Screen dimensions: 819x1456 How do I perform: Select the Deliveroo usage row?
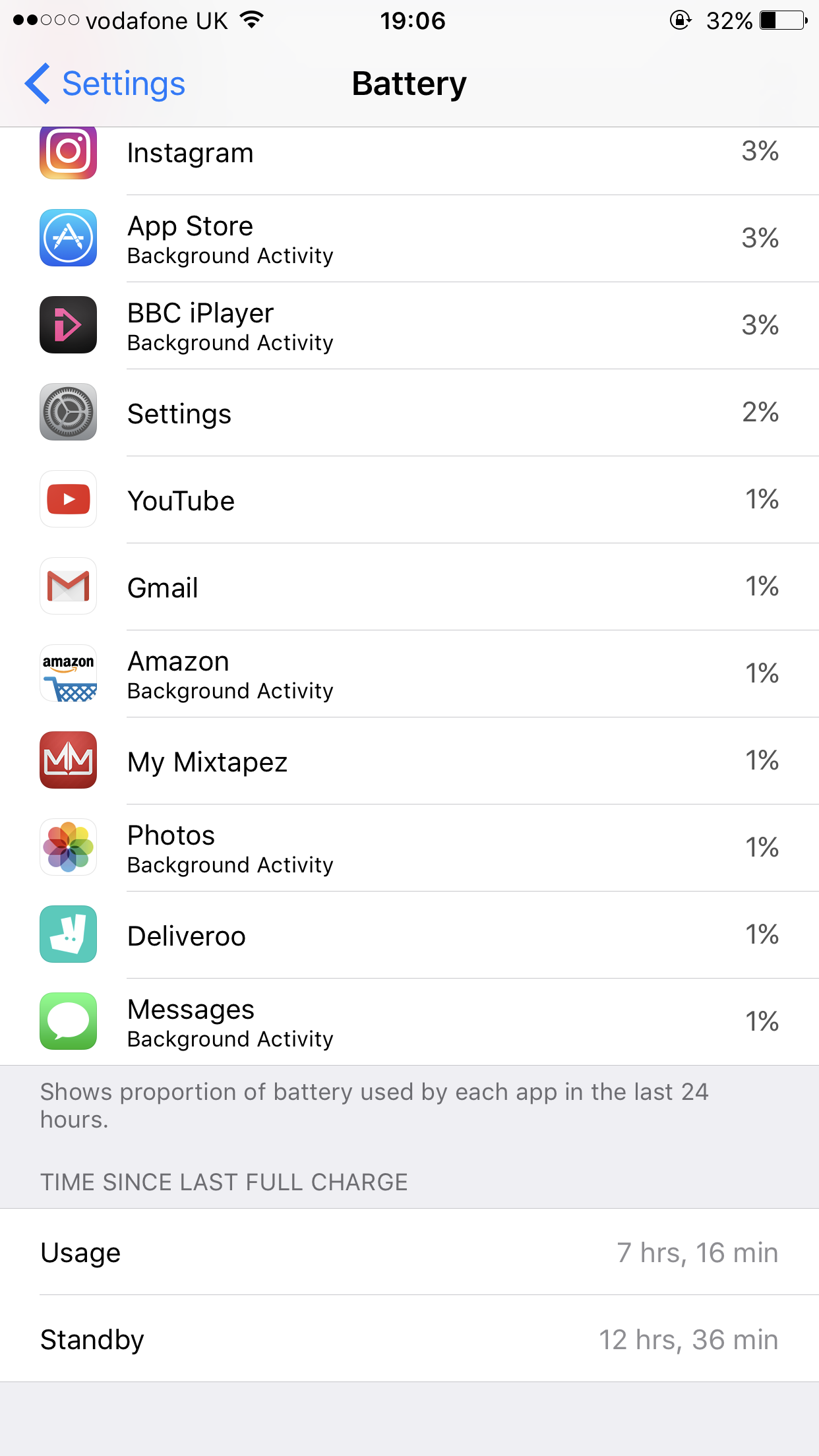tap(409, 935)
